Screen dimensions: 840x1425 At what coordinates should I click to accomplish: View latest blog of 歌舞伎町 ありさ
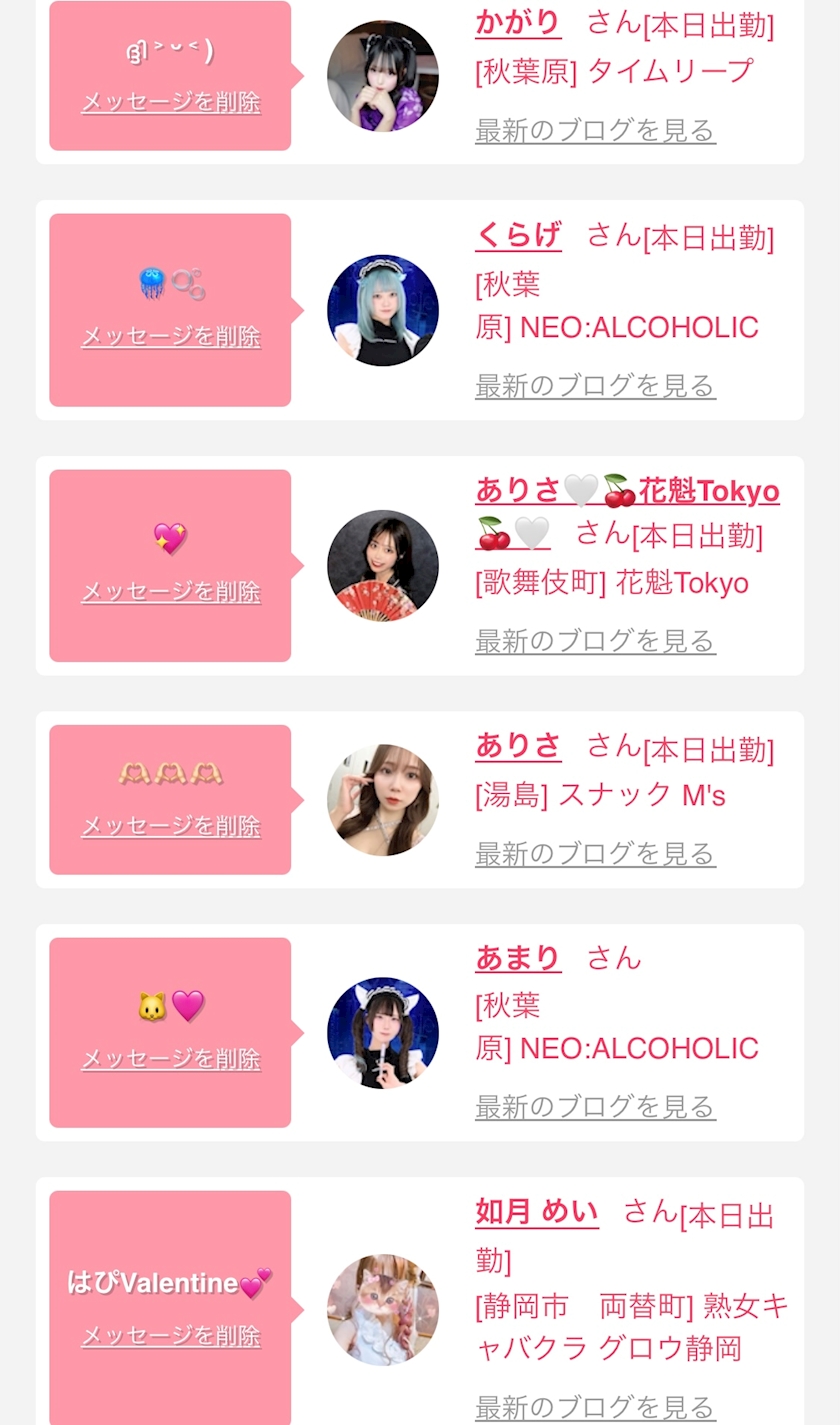pos(595,640)
